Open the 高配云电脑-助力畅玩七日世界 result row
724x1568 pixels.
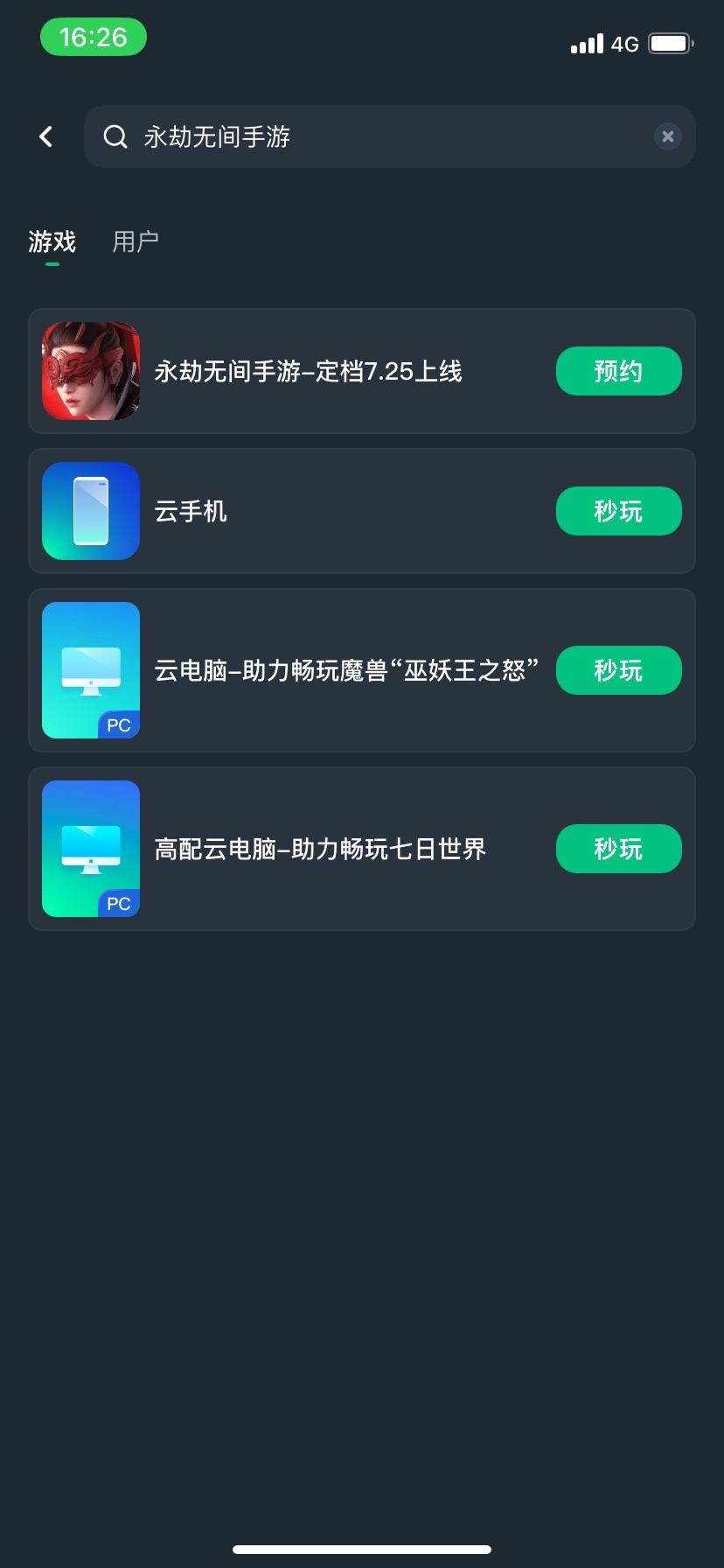pos(362,849)
